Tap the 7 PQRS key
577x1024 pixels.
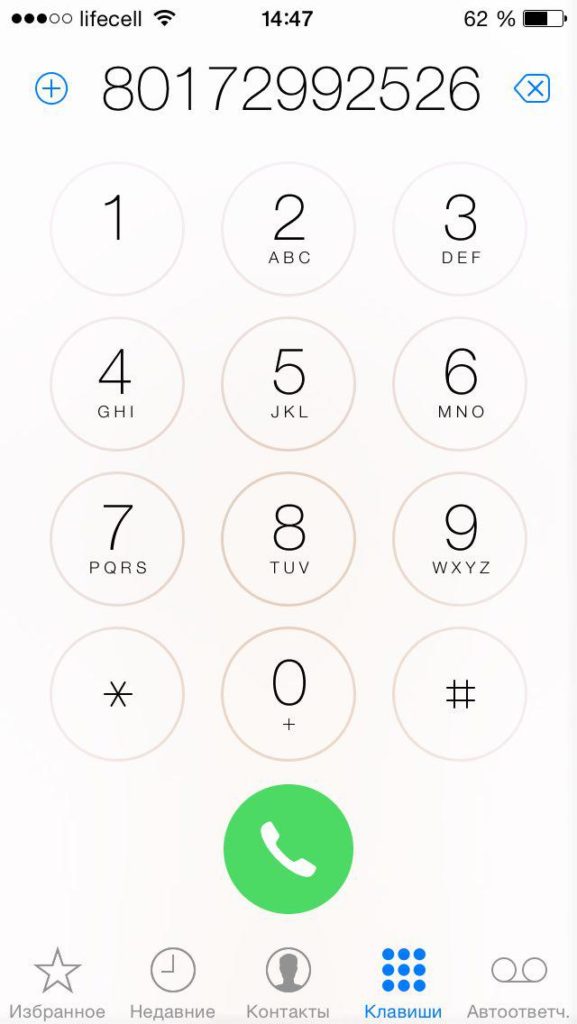[x=117, y=539]
